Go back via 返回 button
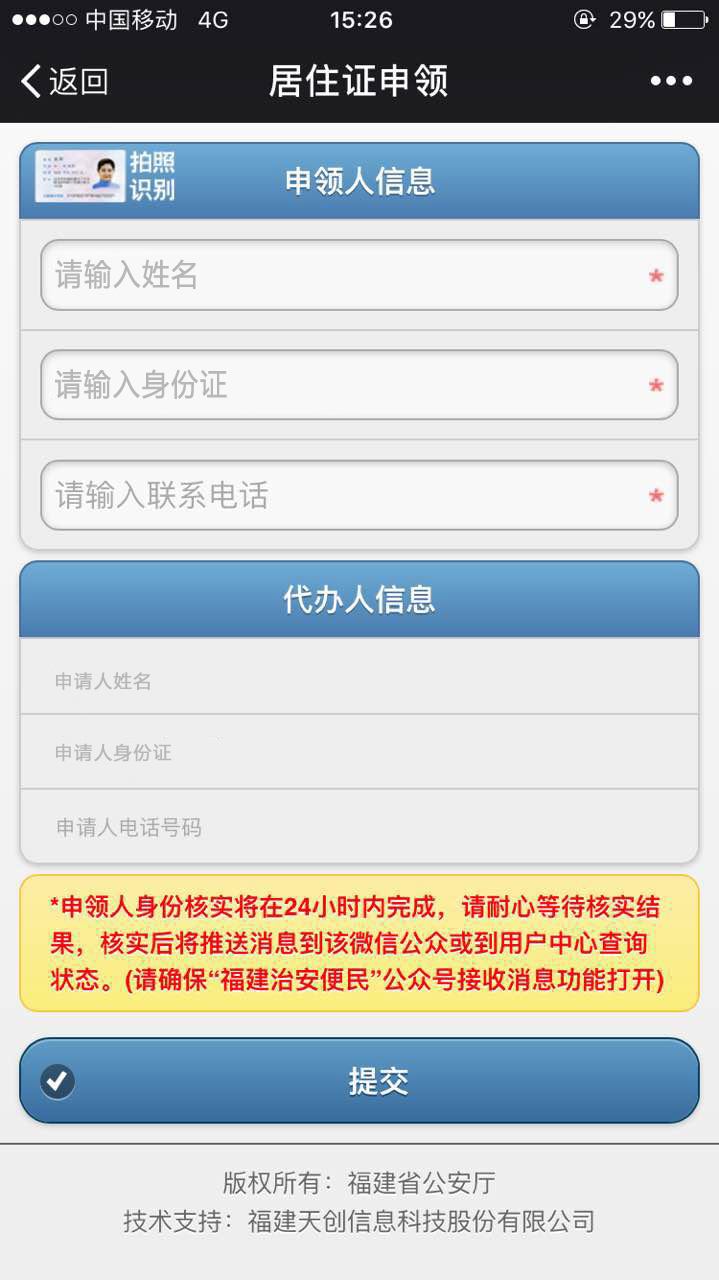The height and width of the screenshot is (1280, 719). click(65, 81)
